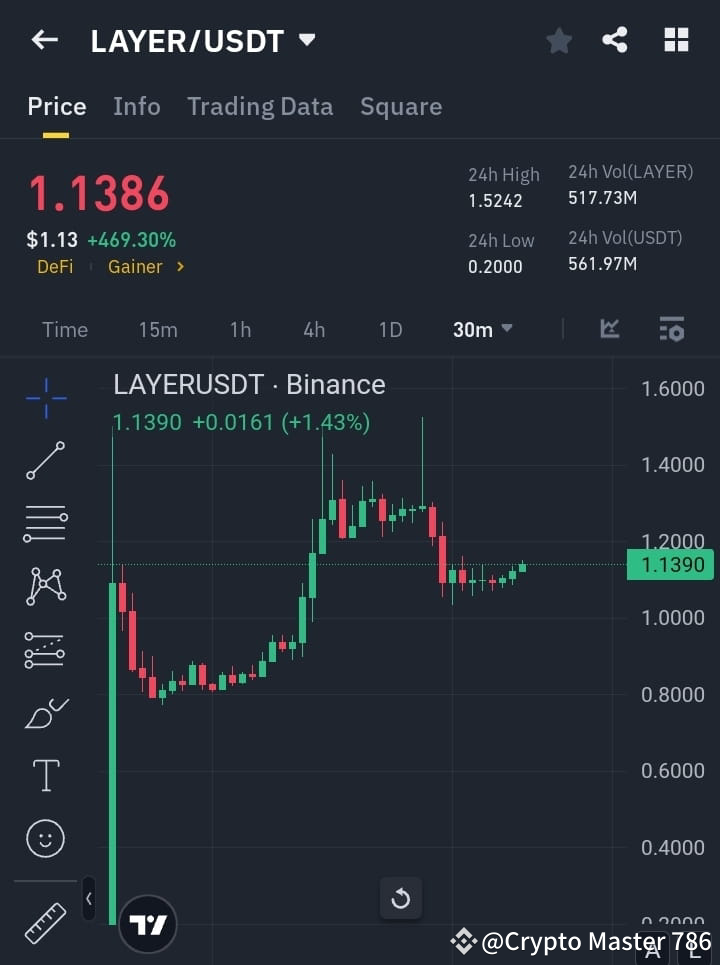Viewport: 720px width, 965px height.
Task: Click the chart refresh button
Action: [x=401, y=898]
